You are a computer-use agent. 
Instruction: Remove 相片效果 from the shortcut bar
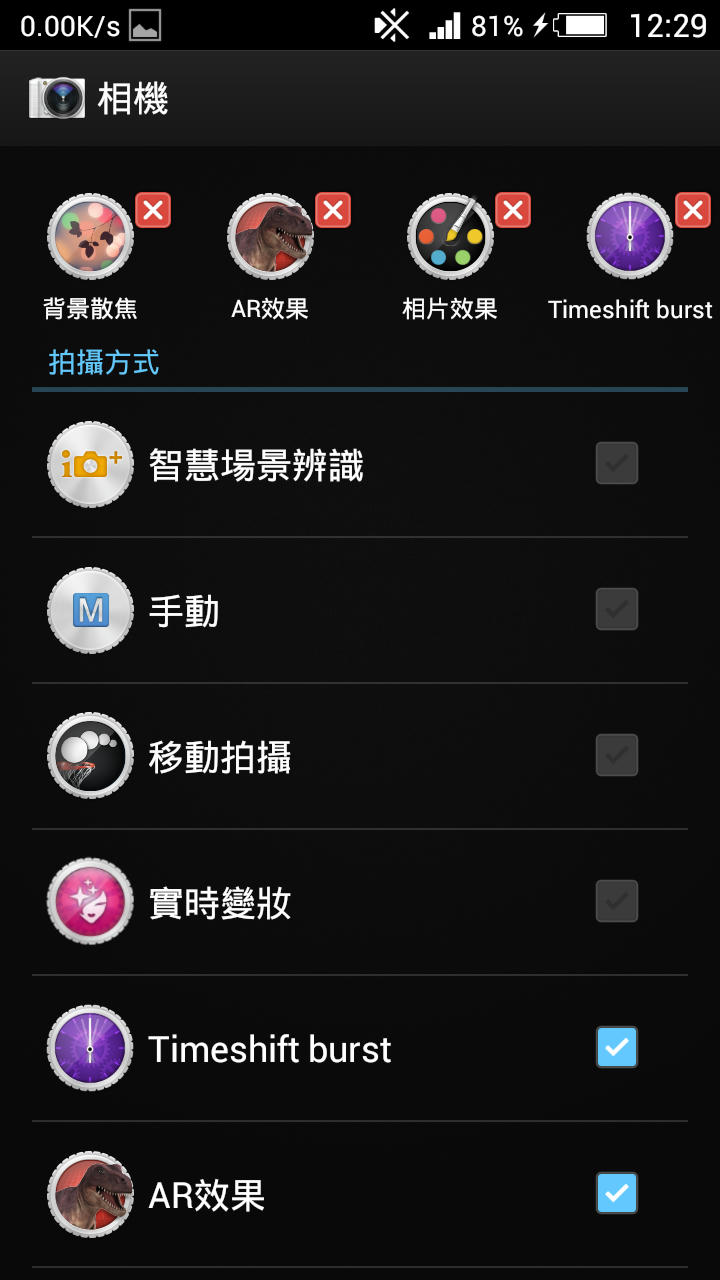513,211
